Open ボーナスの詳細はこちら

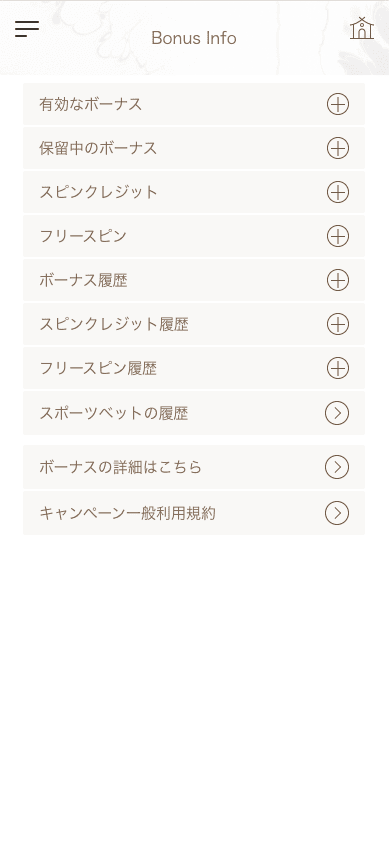click(194, 467)
